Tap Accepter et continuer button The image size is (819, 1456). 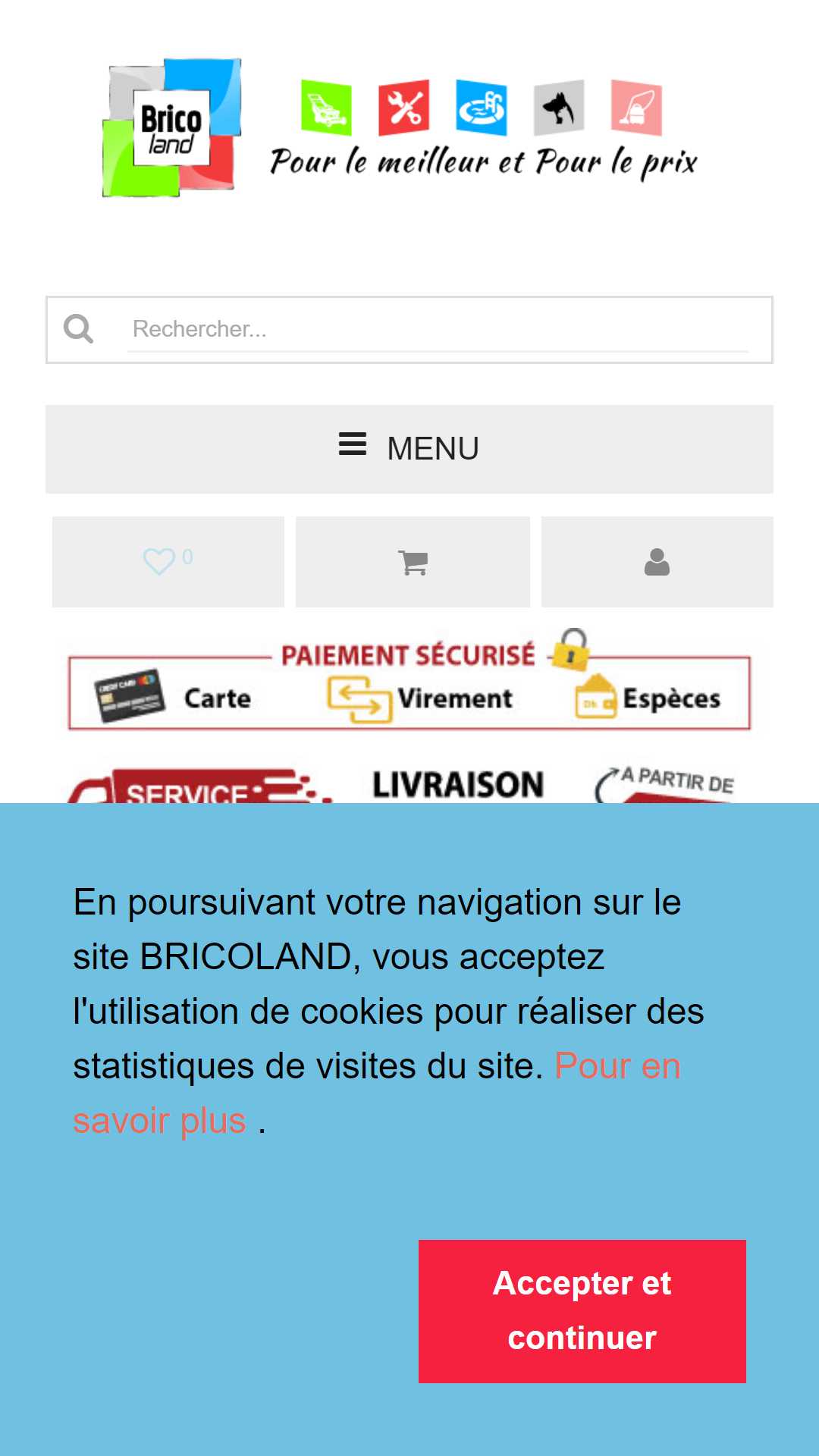(x=582, y=1311)
